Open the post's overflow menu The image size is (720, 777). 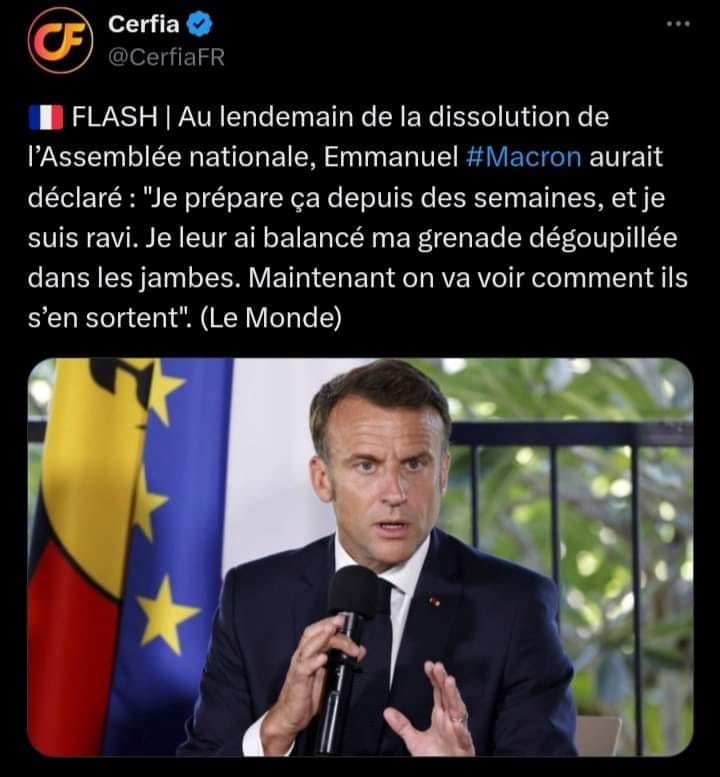click(678, 25)
